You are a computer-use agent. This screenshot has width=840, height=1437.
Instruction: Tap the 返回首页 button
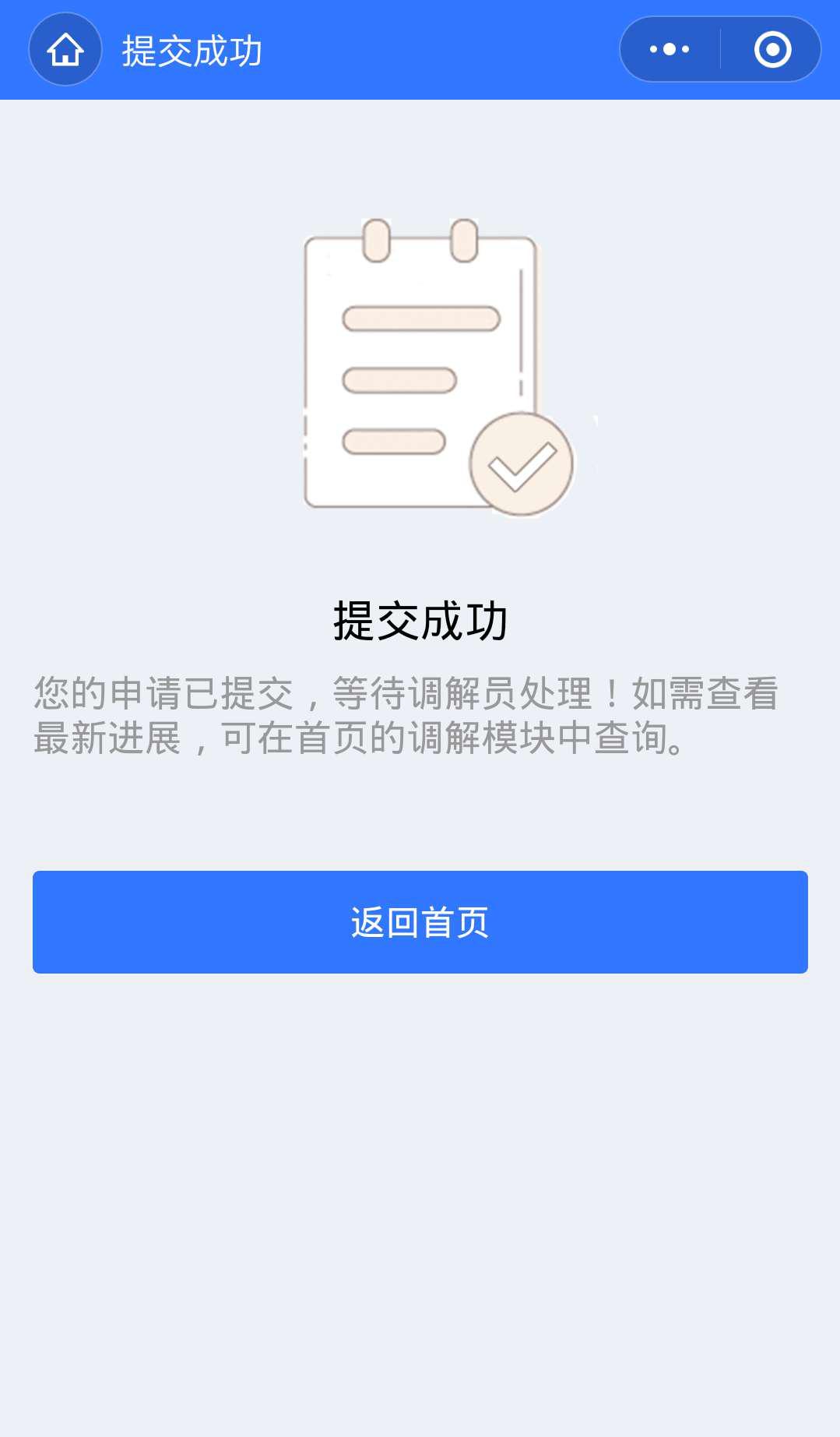(420, 921)
